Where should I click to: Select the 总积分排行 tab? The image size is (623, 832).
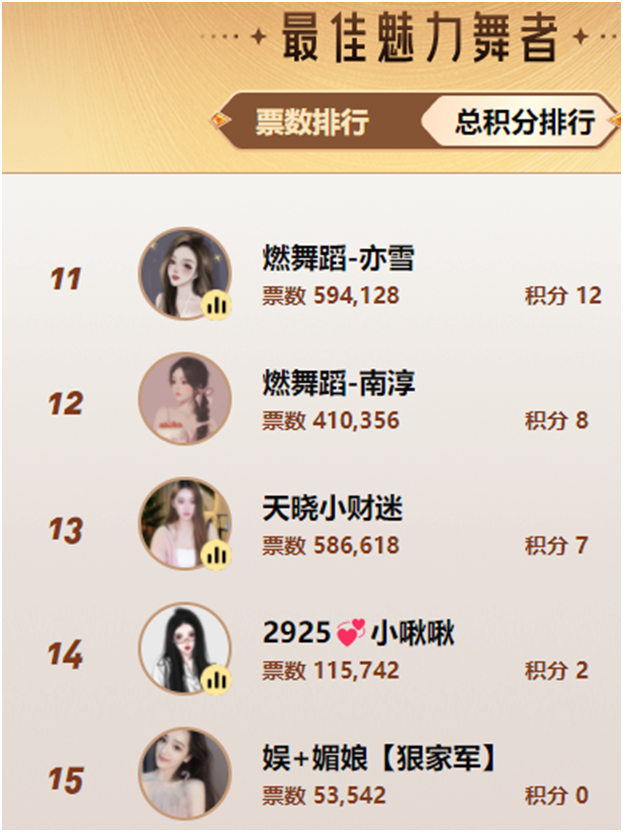524,122
